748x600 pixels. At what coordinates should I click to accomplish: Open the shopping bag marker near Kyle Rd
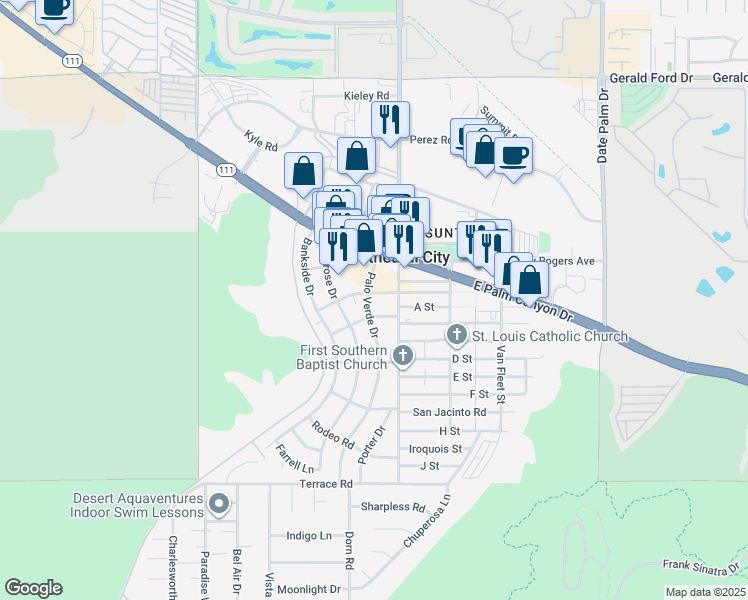303,170
